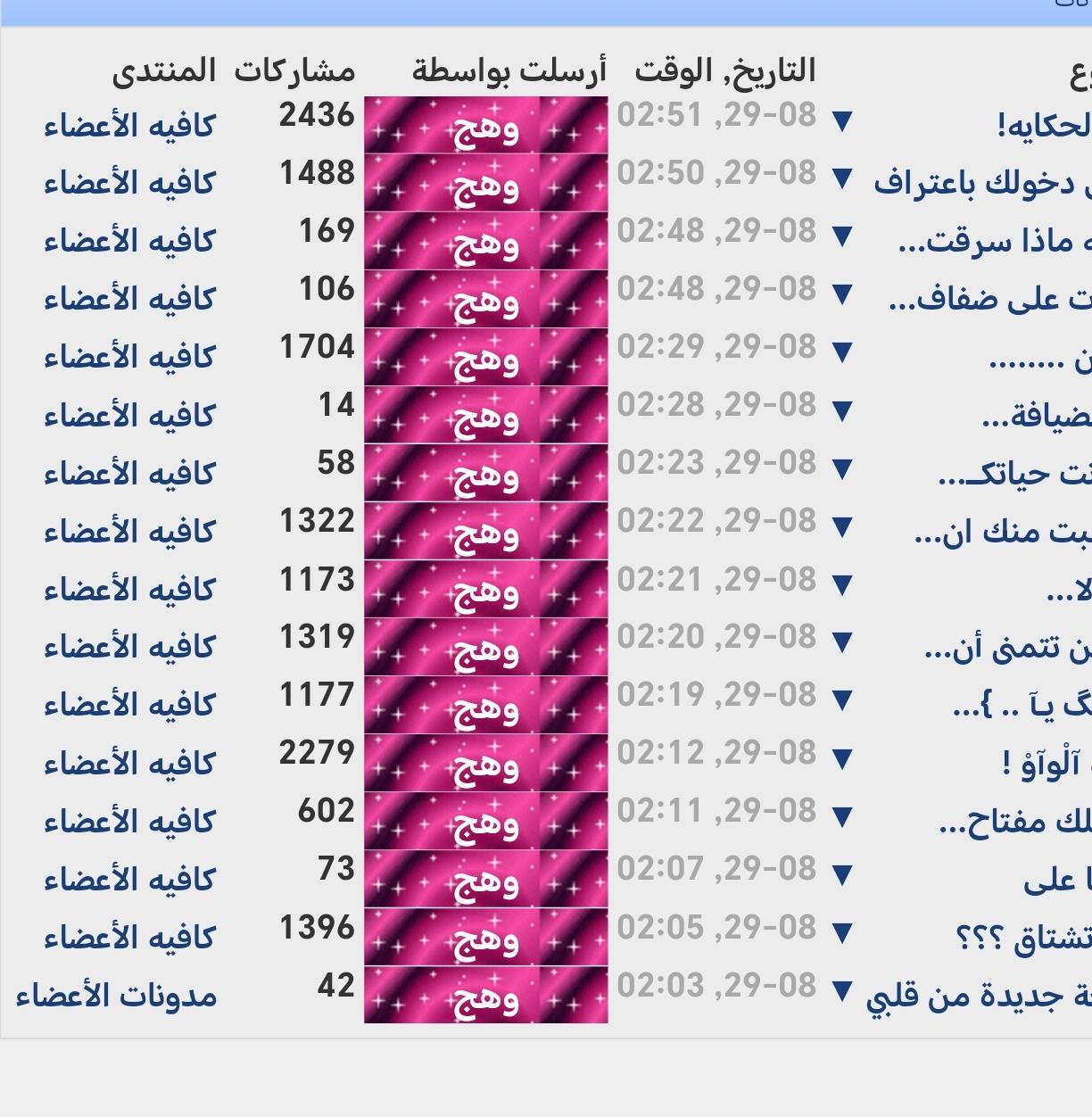Open كافيه الأعضاء forum in the 1488 posts row
The height and width of the screenshot is (1117, 1092).
(129, 183)
